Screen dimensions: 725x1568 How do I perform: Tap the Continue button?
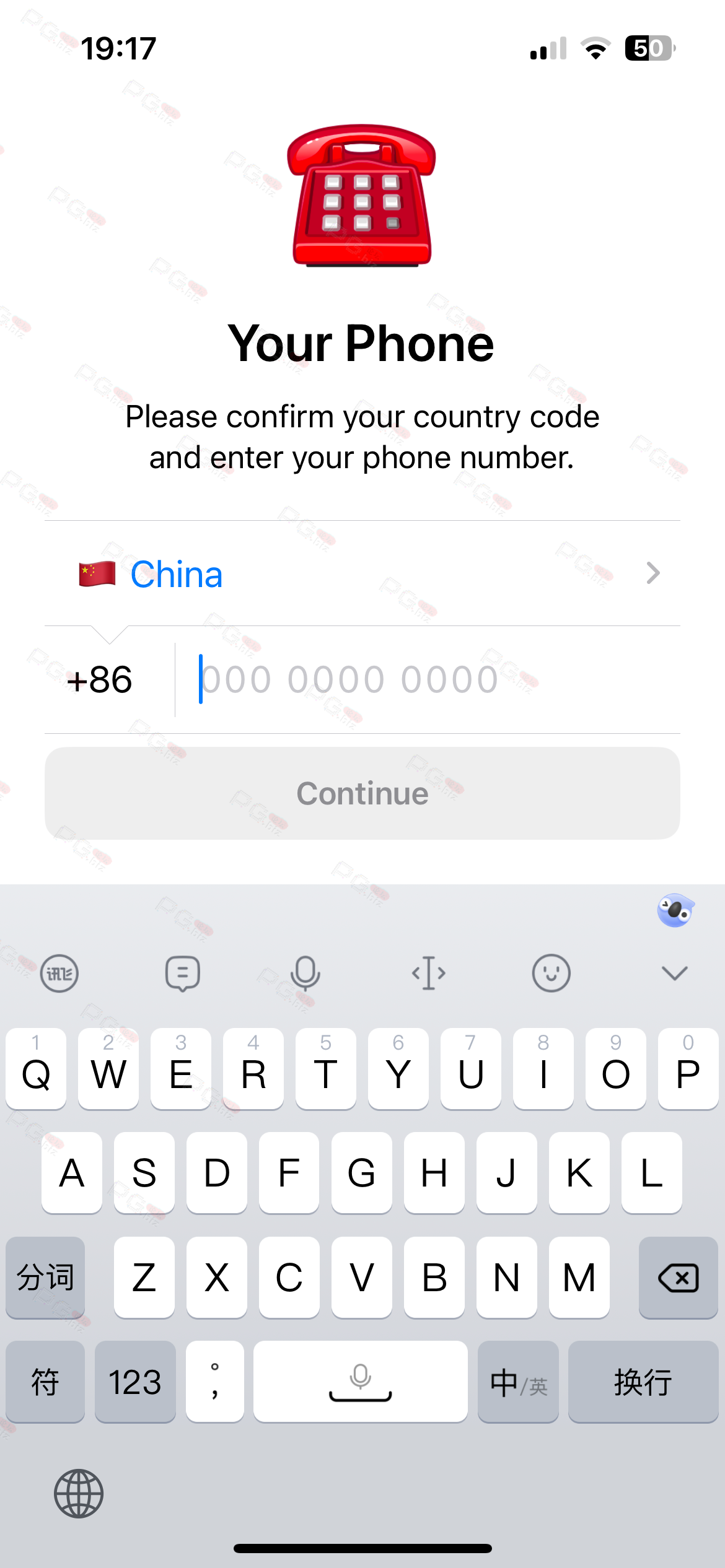tap(362, 793)
